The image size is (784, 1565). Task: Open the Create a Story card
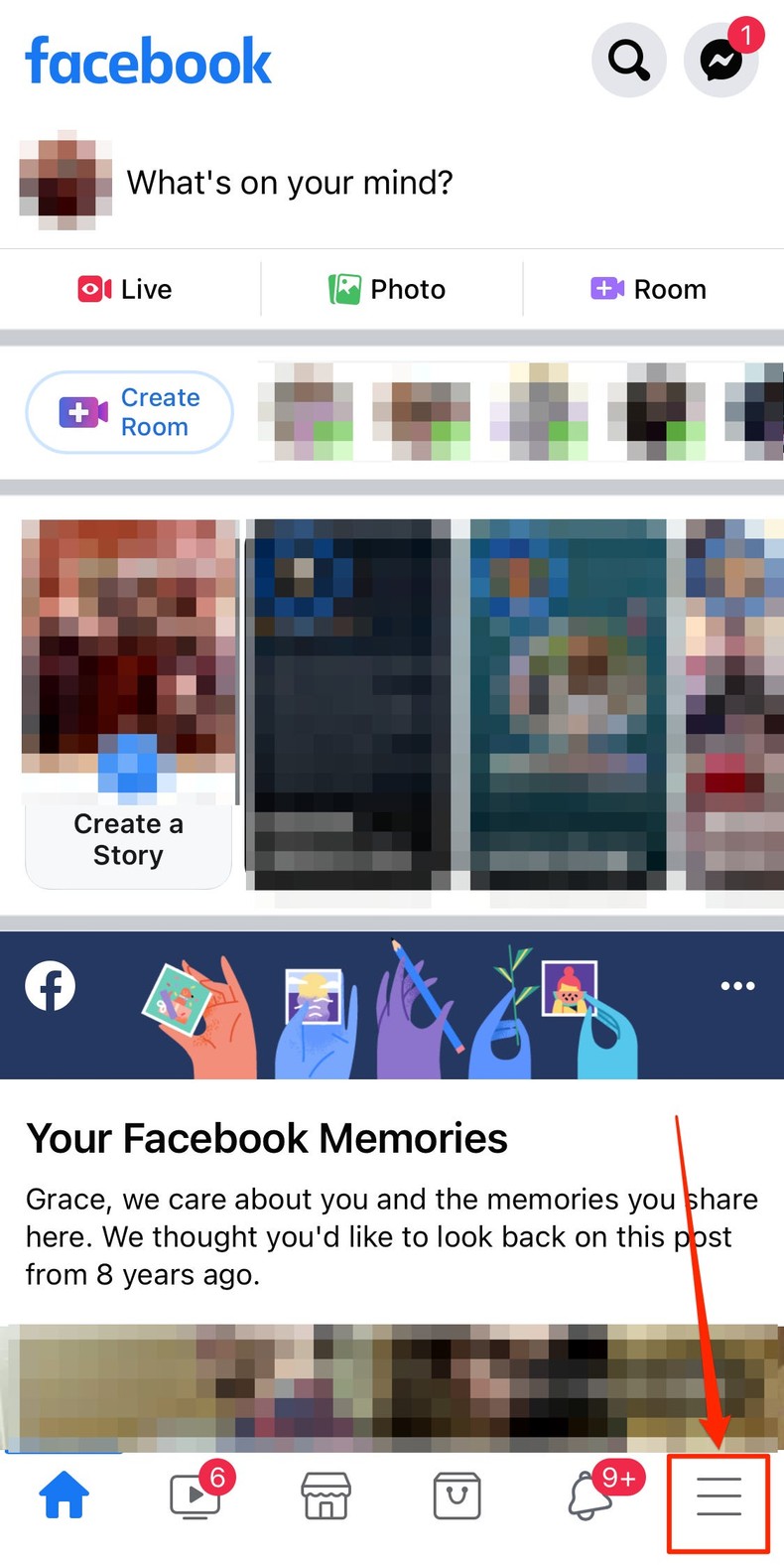(129, 703)
